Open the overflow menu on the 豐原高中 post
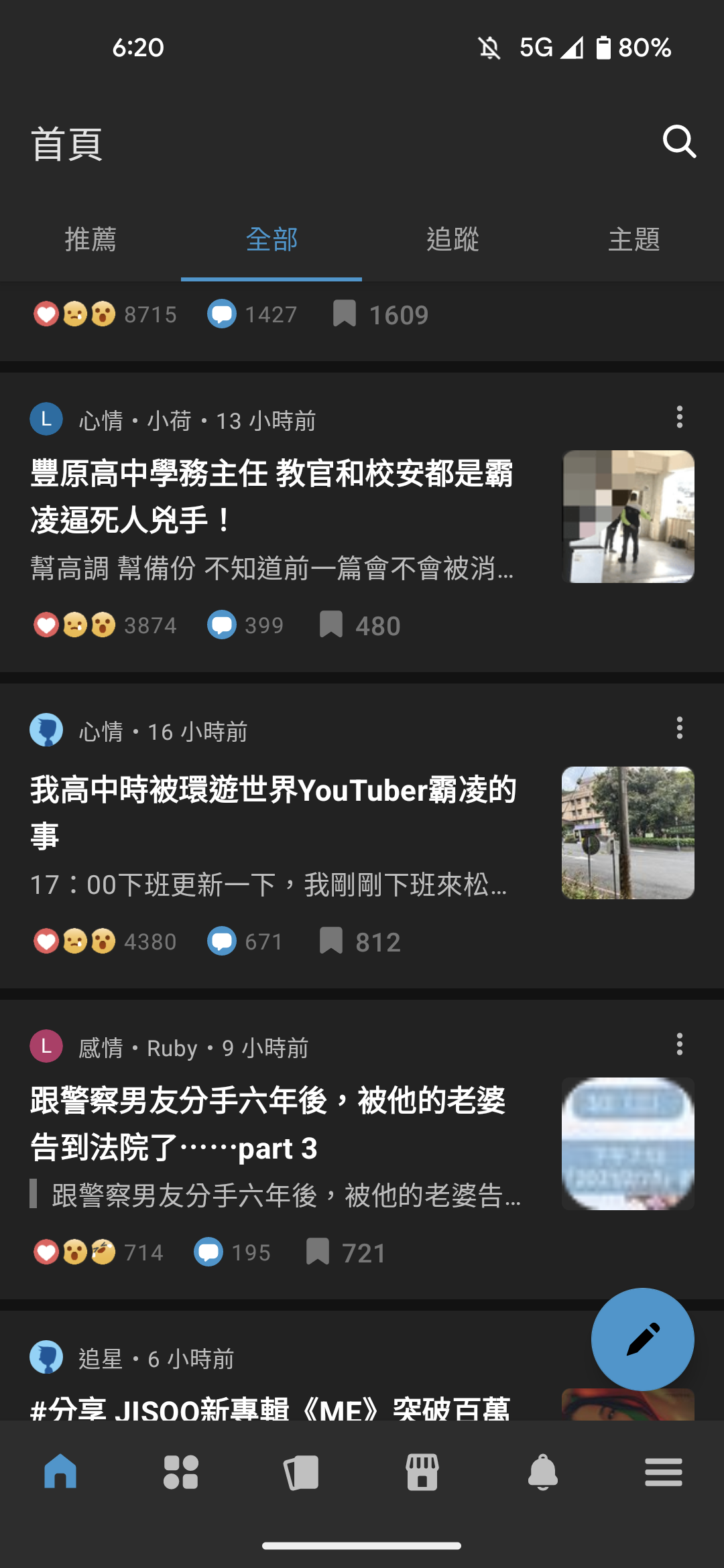The width and height of the screenshot is (724, 1568). click(679, 418)
